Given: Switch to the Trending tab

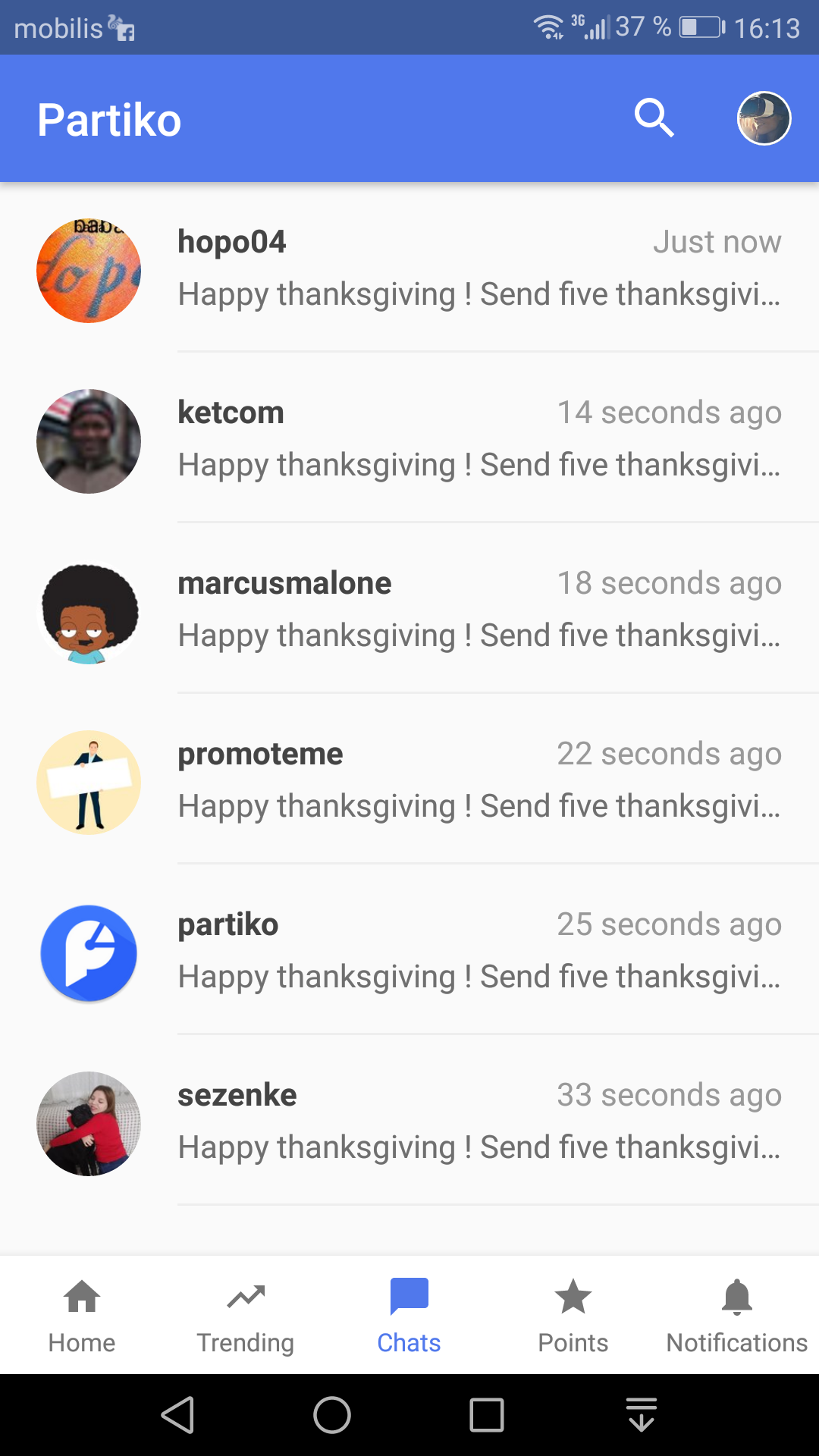Looking at the screenshot, I should pyautogui.click(x=246, y=1316).
